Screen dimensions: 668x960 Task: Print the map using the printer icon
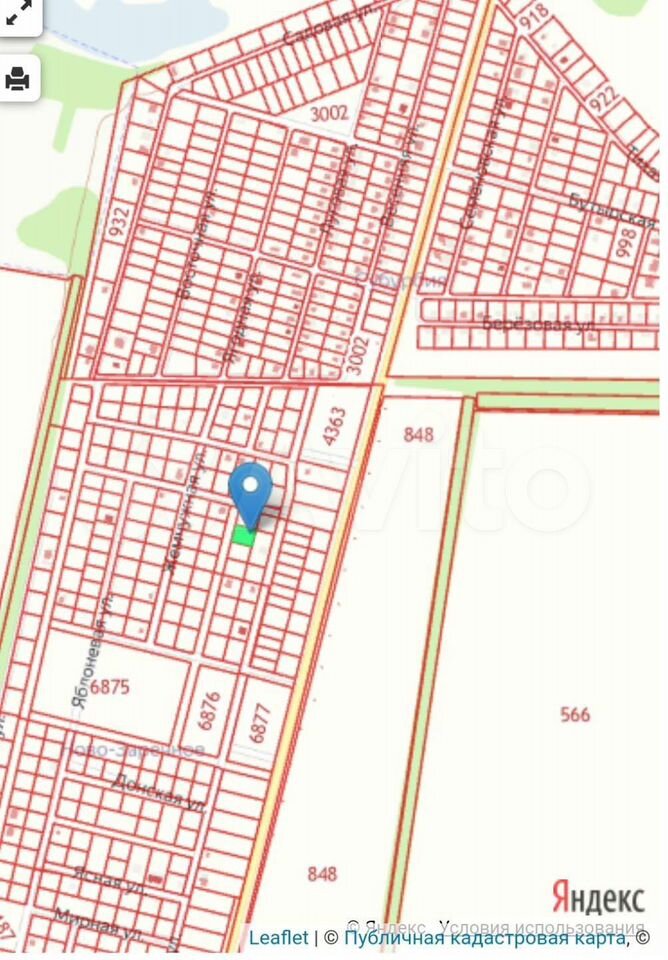(17, 79)
